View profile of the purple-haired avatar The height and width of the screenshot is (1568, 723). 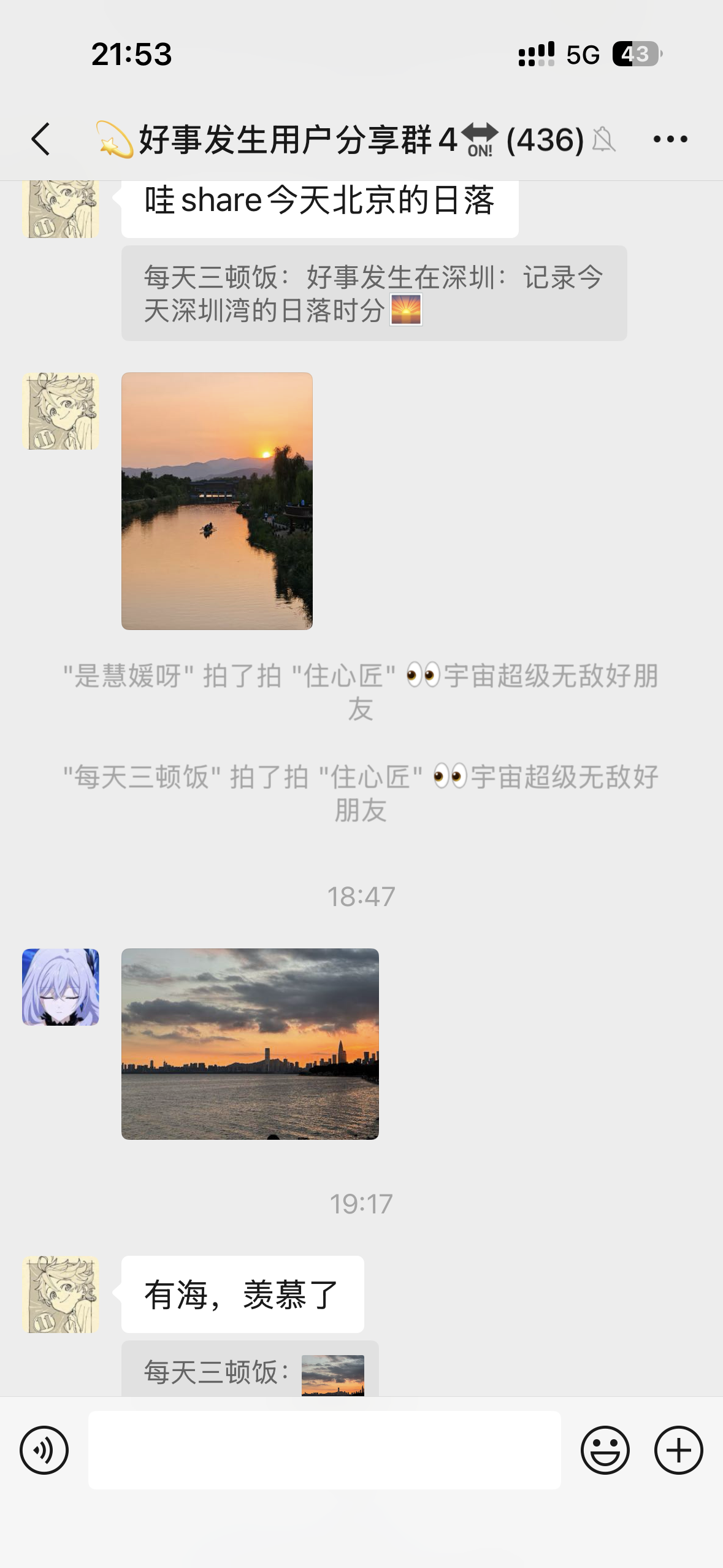click(61, 987)
